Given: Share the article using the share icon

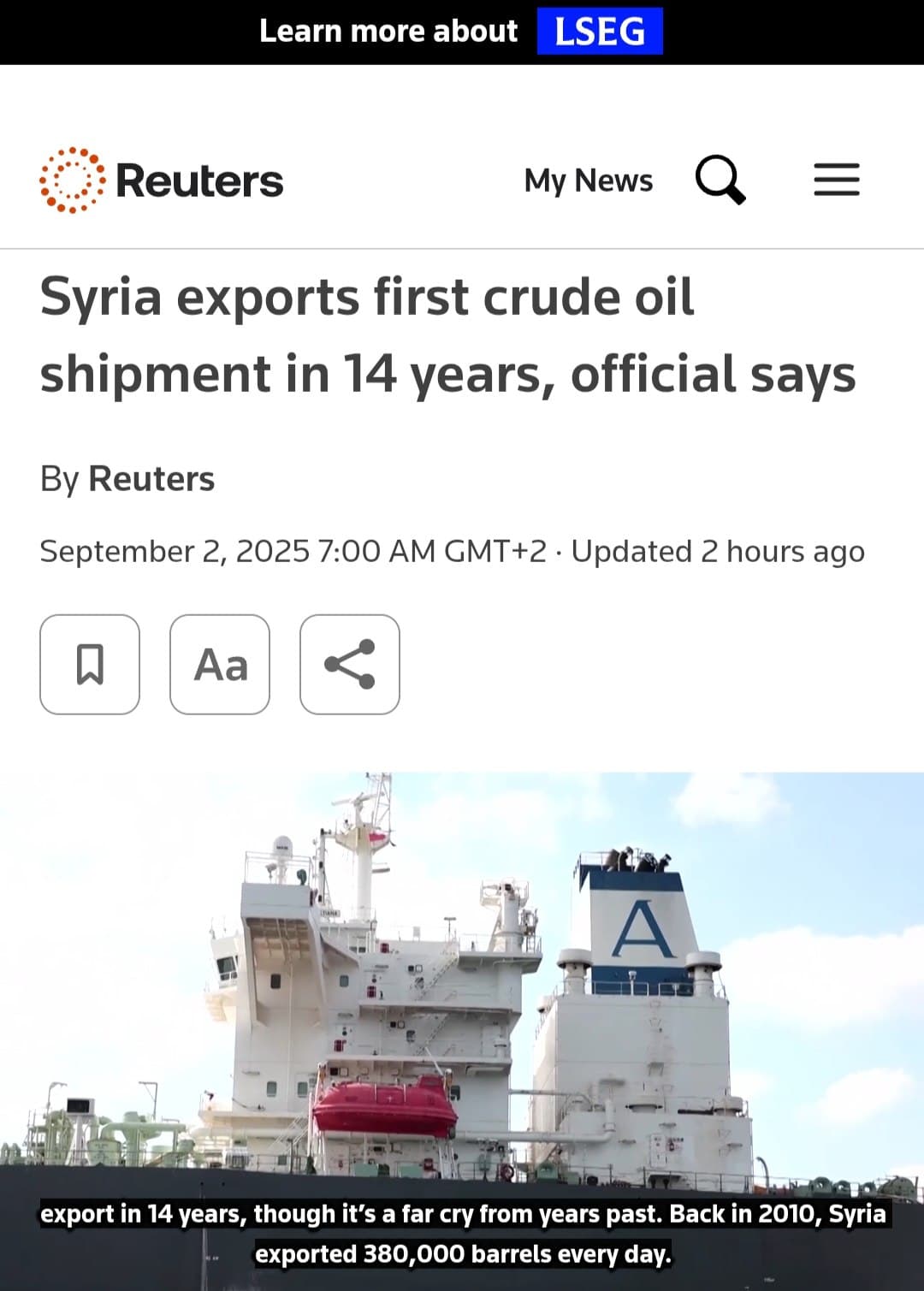Looking at the screenshot, I should pyautogui.click(x=348, y=666).
